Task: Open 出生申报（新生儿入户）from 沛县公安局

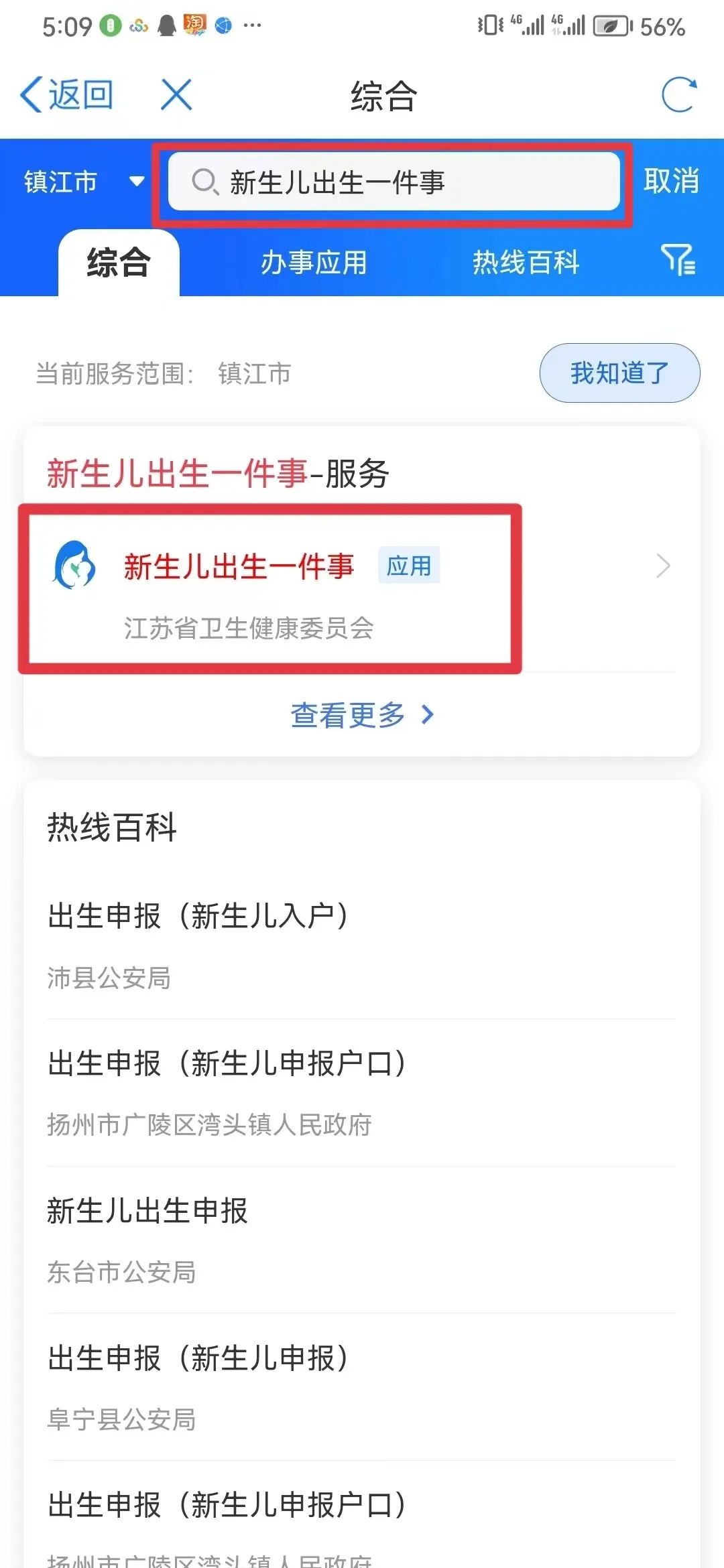Action: pos(362,945)
